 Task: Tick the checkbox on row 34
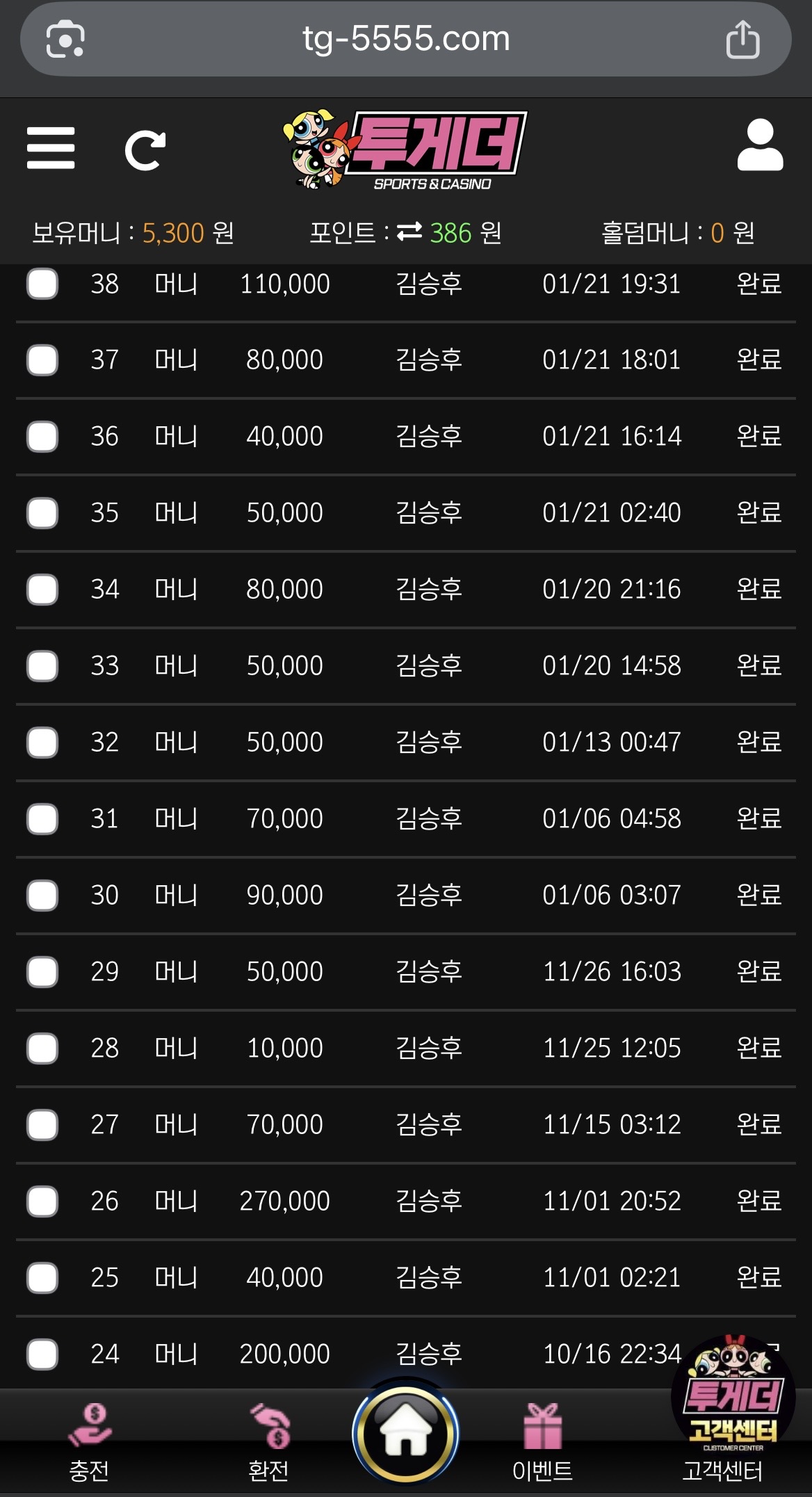(42, 590)
